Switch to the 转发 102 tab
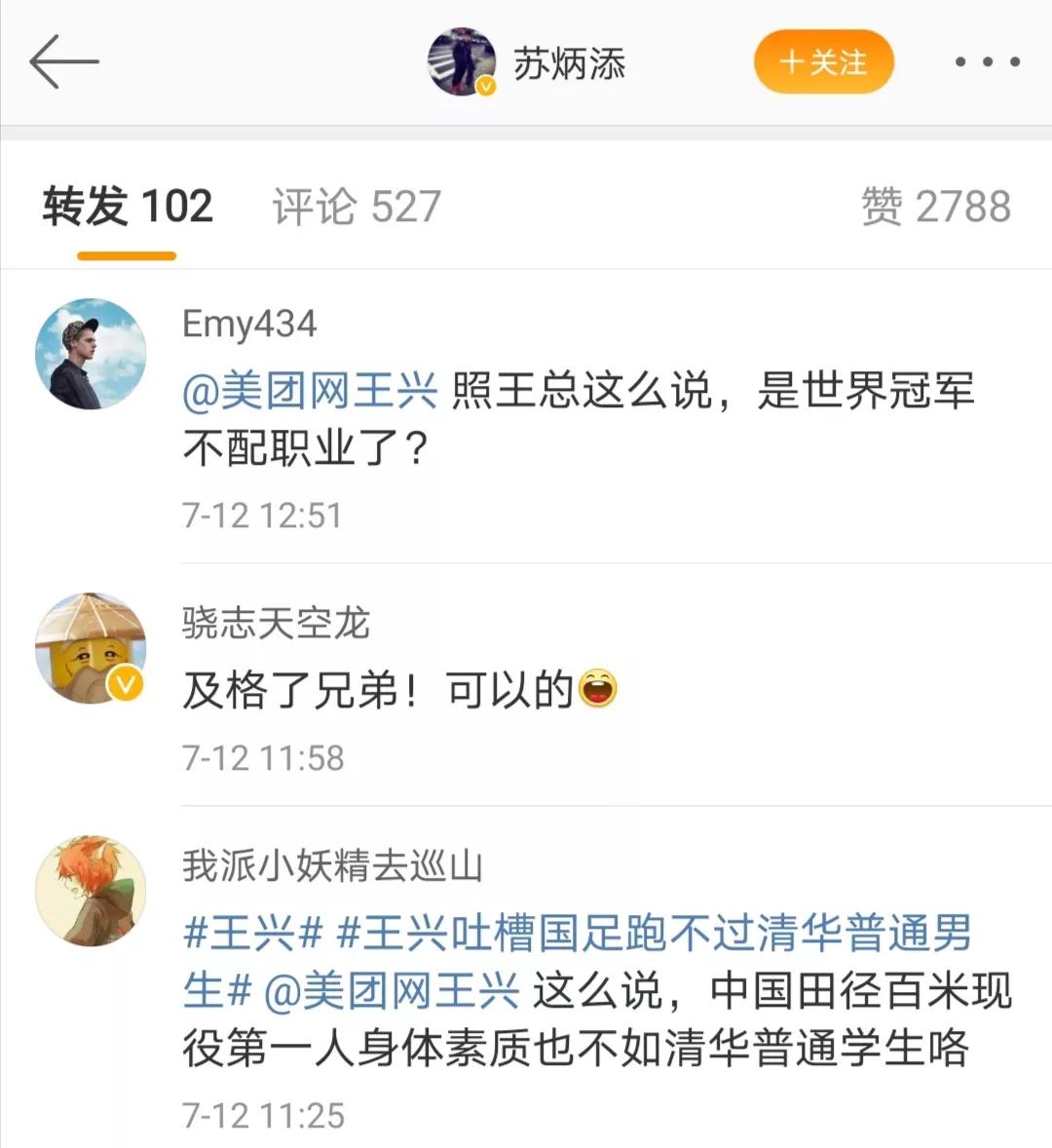The image size is (1052, 1148). click(x=126, y=206)
